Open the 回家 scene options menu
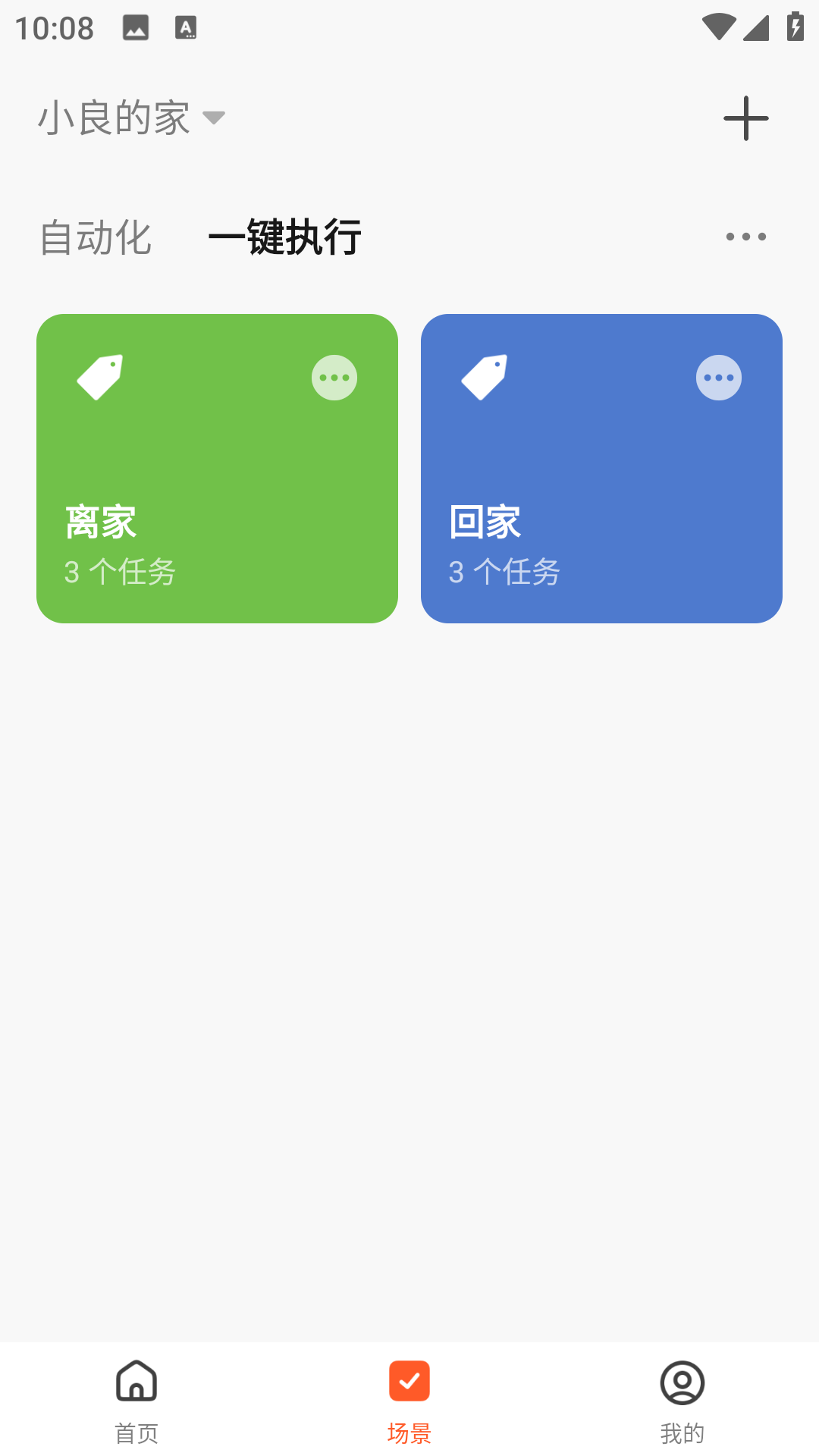The image size is (819, 1456). [x=718, y=377]
